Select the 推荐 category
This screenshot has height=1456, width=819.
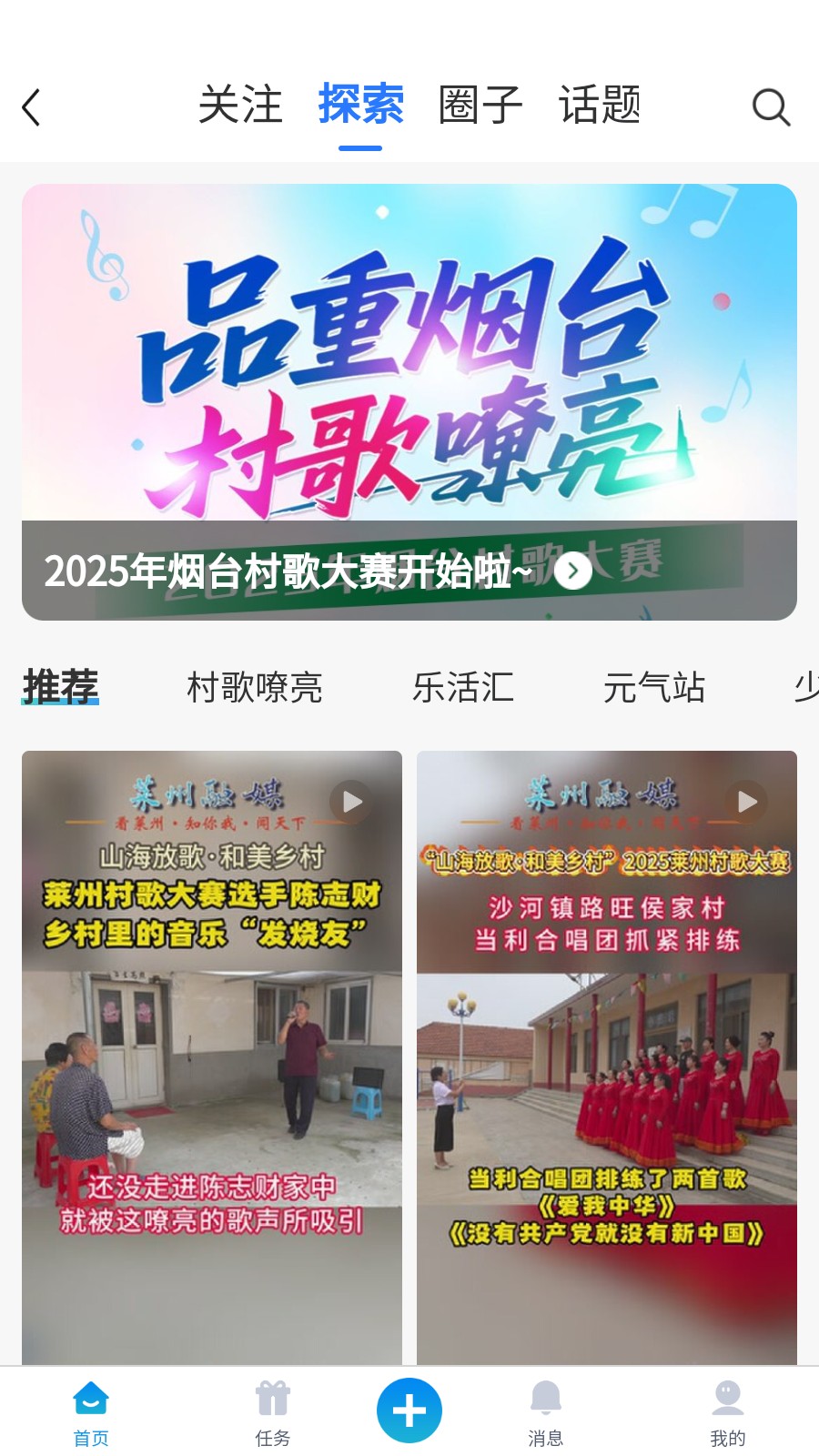tap(60, 687)
